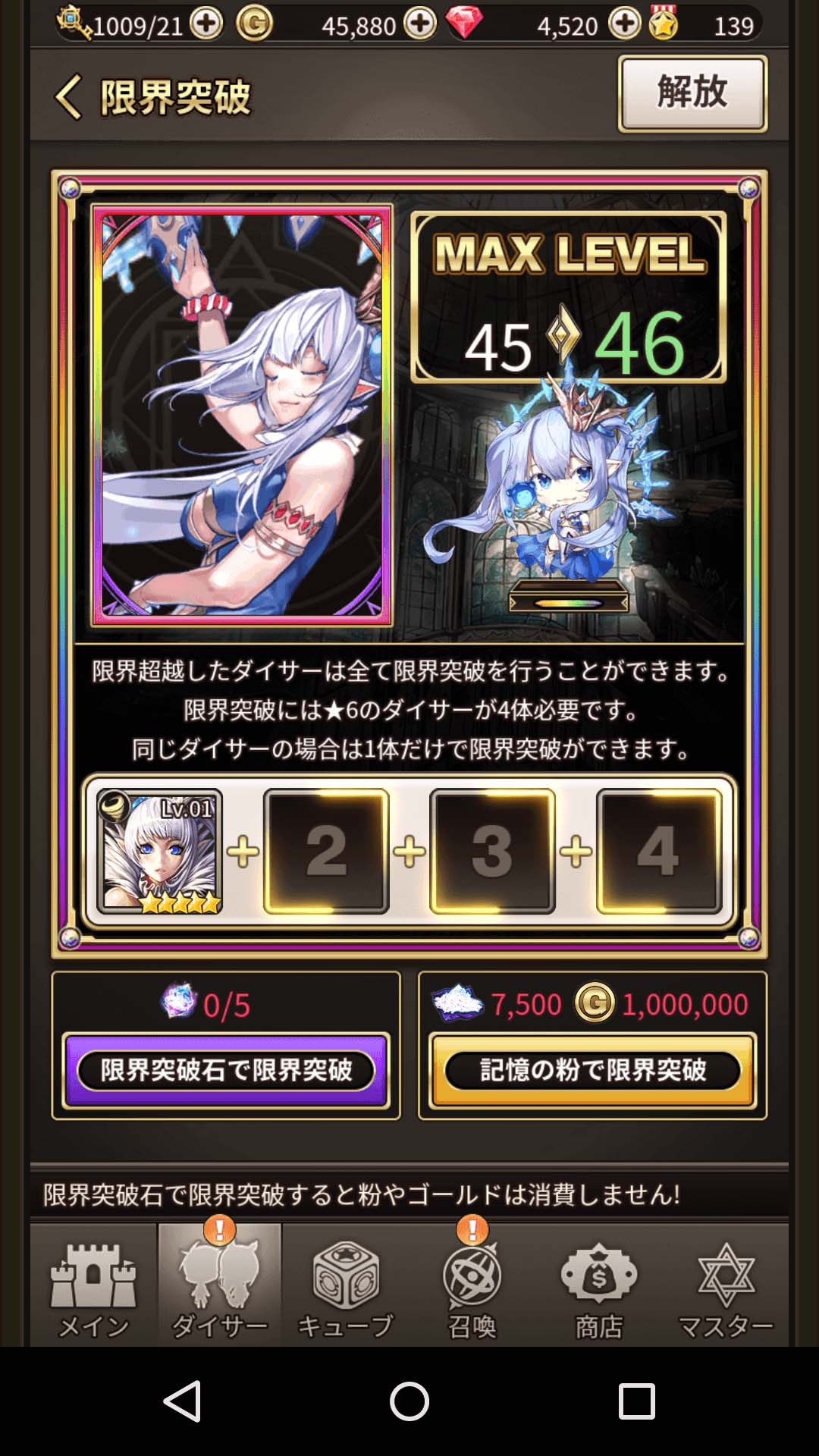This screenshot has width=819, height=1456.
Task: Switch to the ダイサー tab
Action: [x=220, y=1288]
